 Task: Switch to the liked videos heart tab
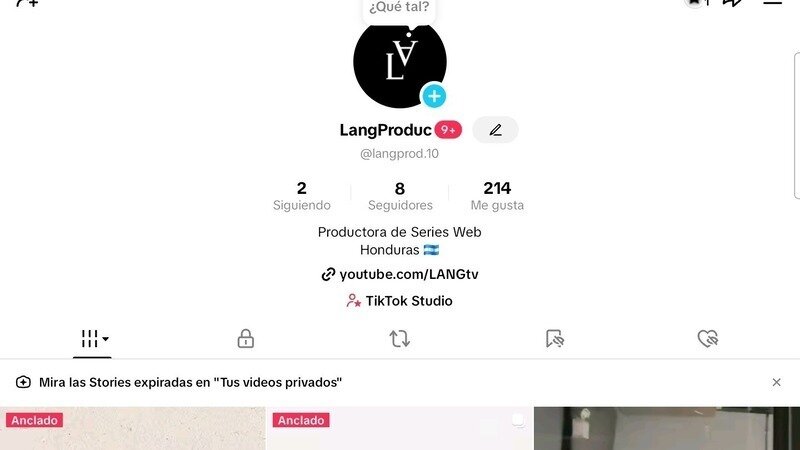tap(708, 339)
